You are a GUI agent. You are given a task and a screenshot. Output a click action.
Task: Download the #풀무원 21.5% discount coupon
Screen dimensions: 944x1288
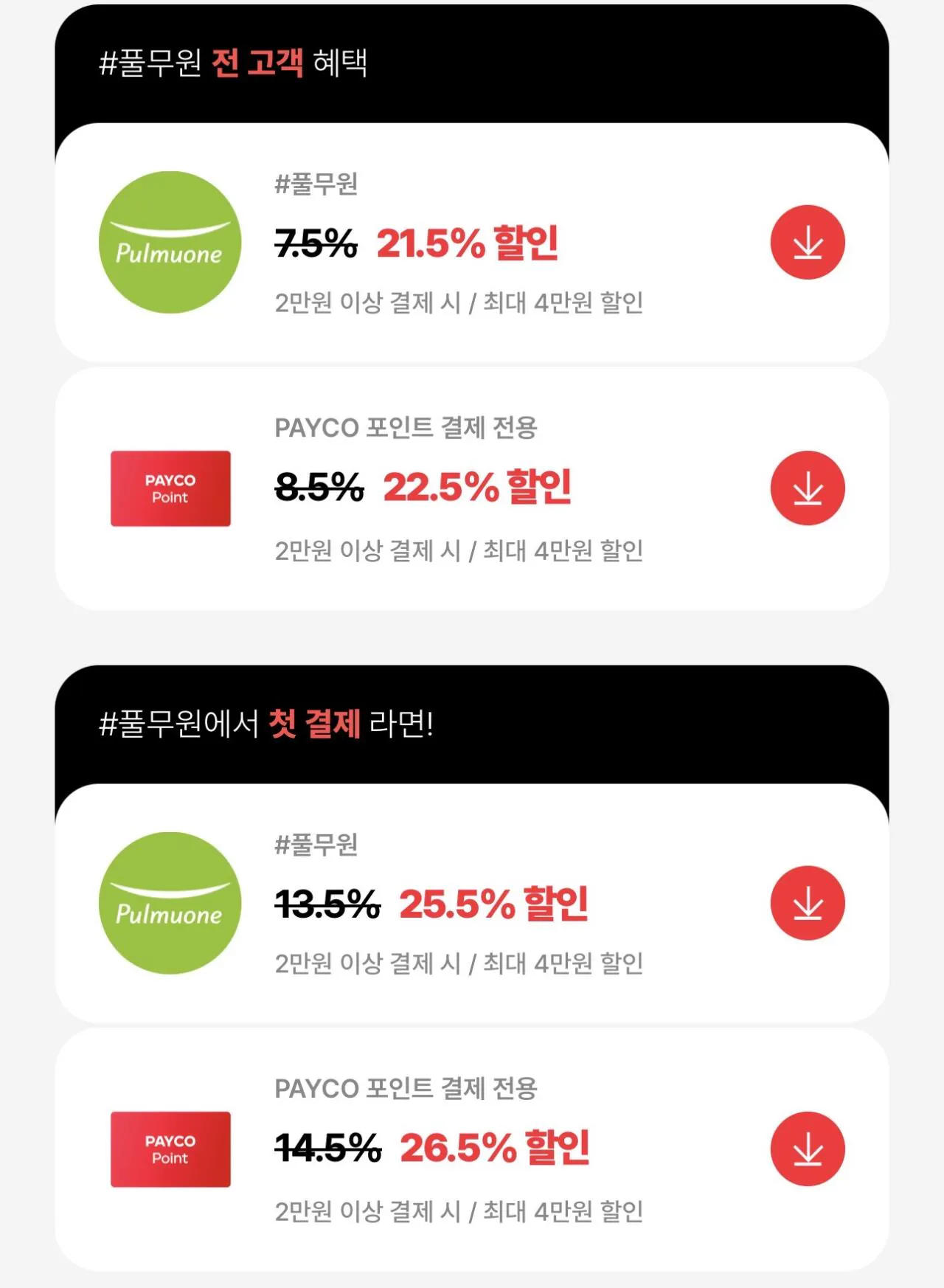click(808, 243)
